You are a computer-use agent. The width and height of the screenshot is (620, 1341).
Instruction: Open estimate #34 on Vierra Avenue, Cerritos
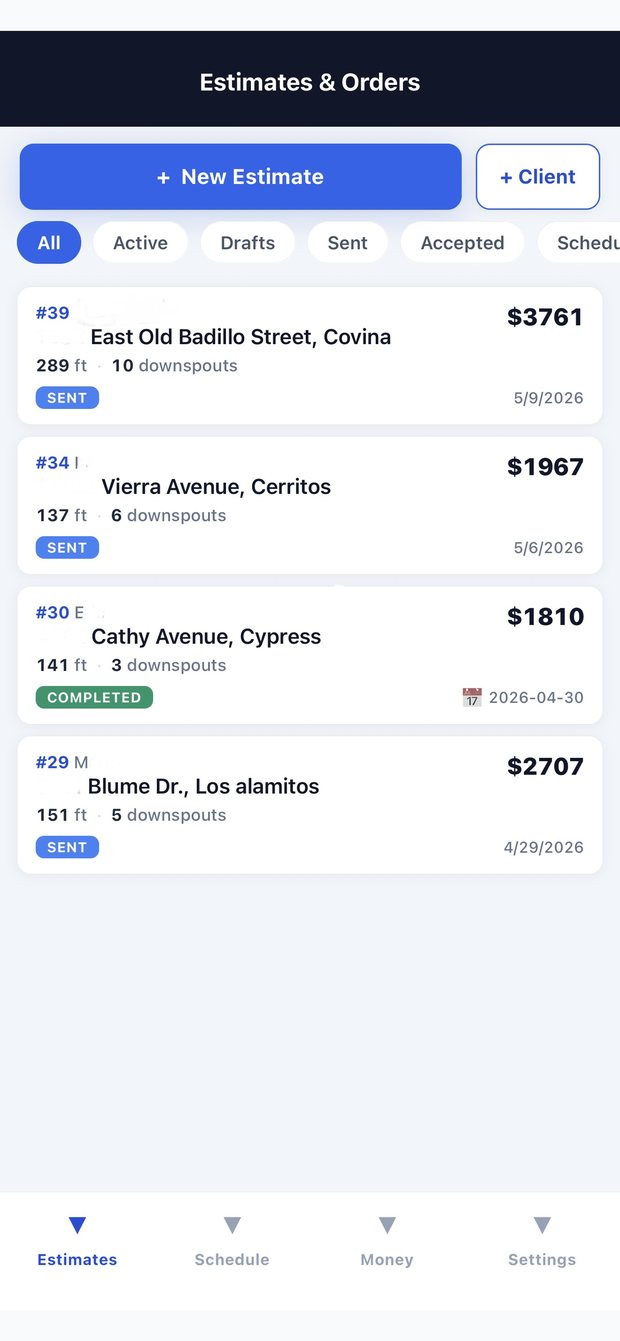[310, 506]
